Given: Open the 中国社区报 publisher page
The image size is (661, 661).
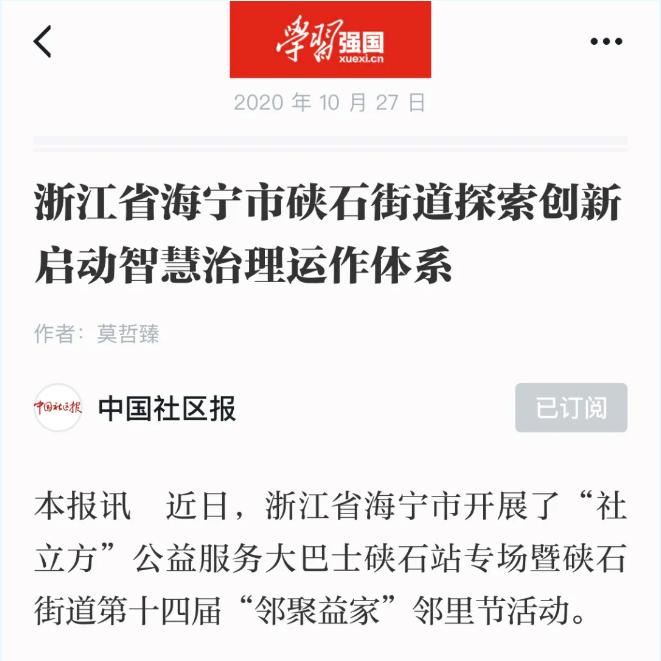Looking at the screenshot, I should click(x=166, y=408).
